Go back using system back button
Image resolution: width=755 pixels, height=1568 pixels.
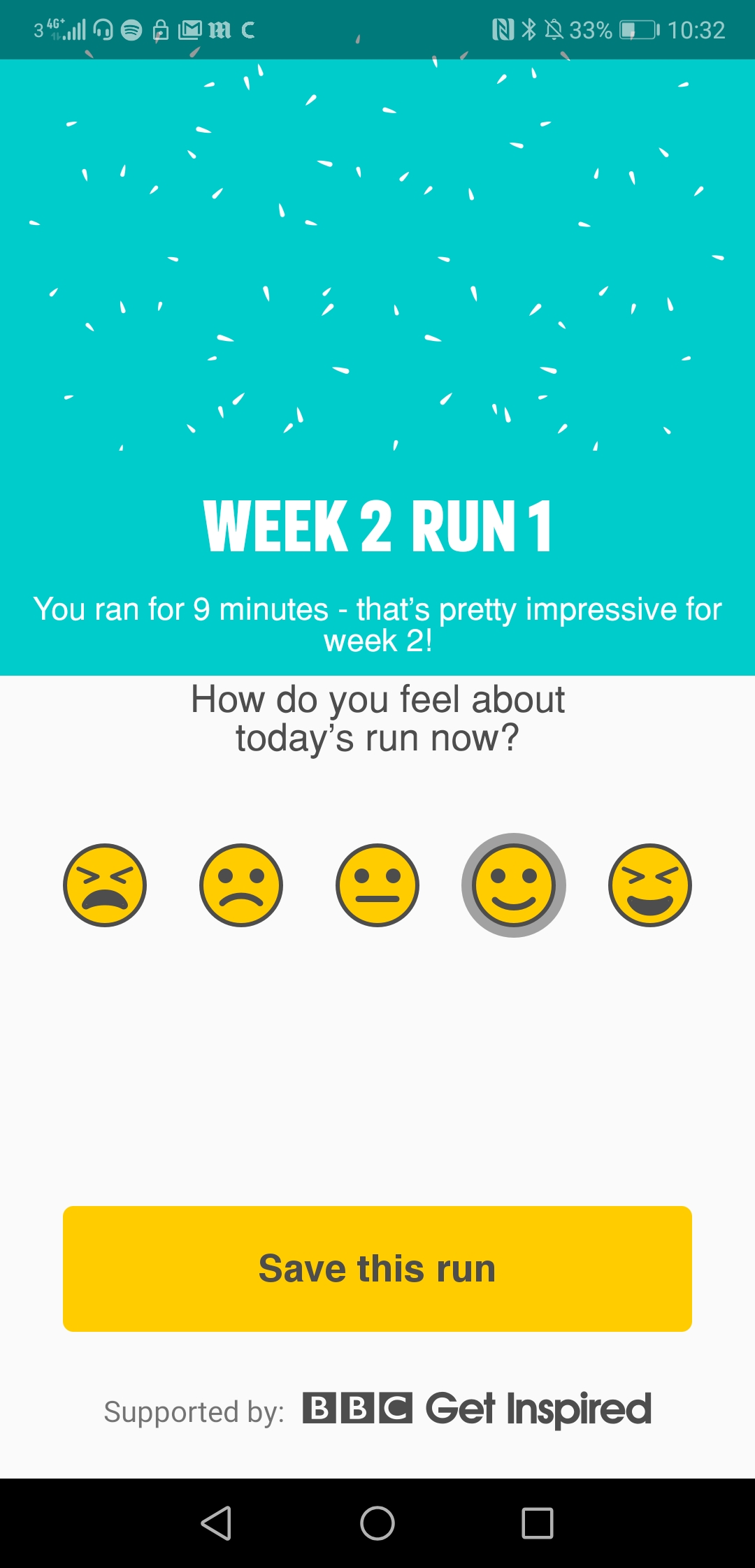point(216,1523)
